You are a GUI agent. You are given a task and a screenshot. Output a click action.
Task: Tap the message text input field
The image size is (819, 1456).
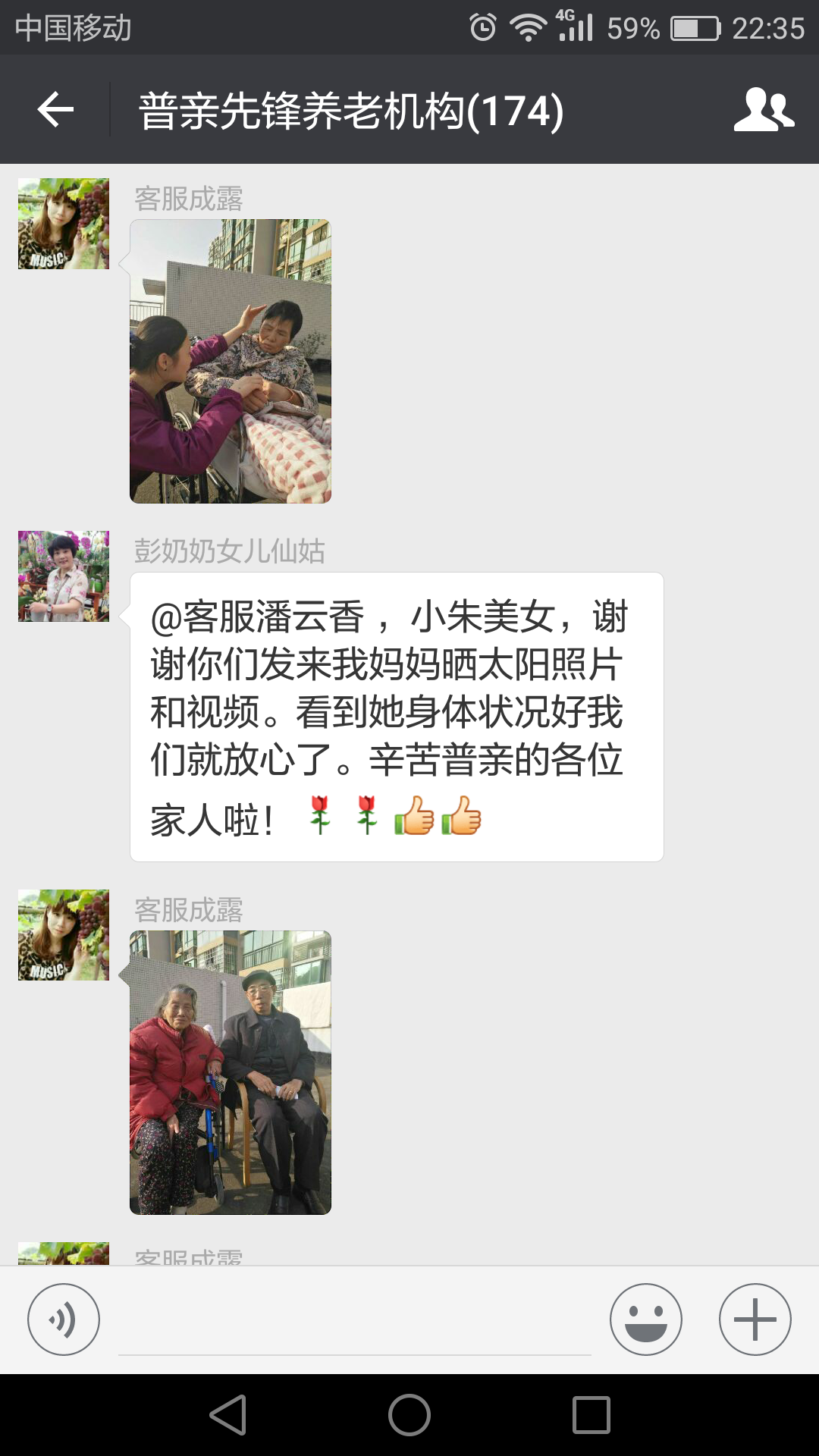coord(355,1323)
